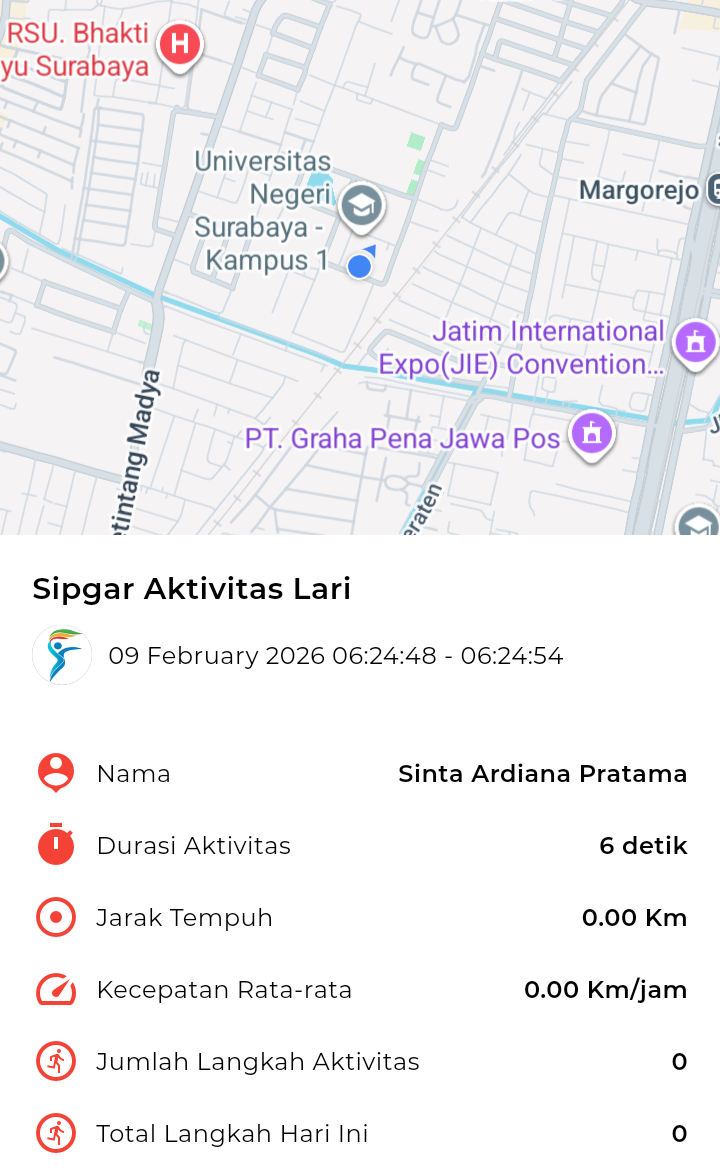Screen dimensions: 720x1171
Task: Open the RSU Bhakti hospital marker
Action: click(x=180, y=45)
